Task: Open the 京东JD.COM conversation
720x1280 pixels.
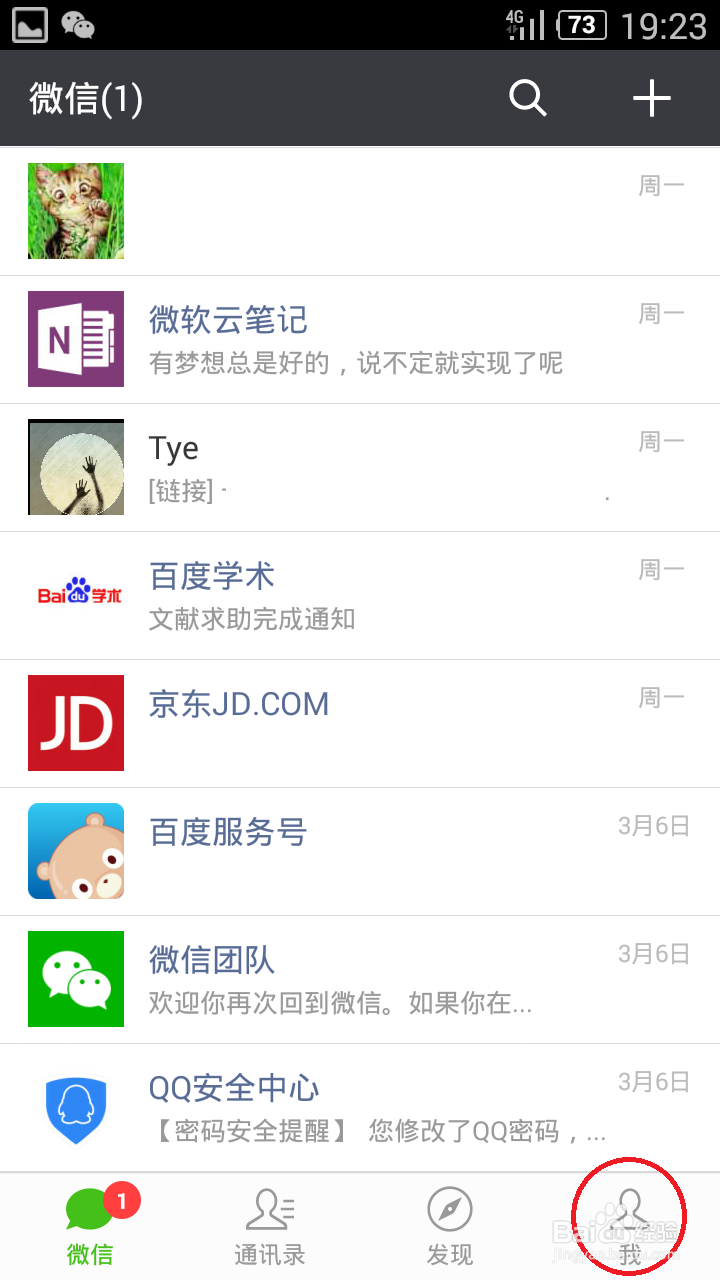Action: [360, 723]
